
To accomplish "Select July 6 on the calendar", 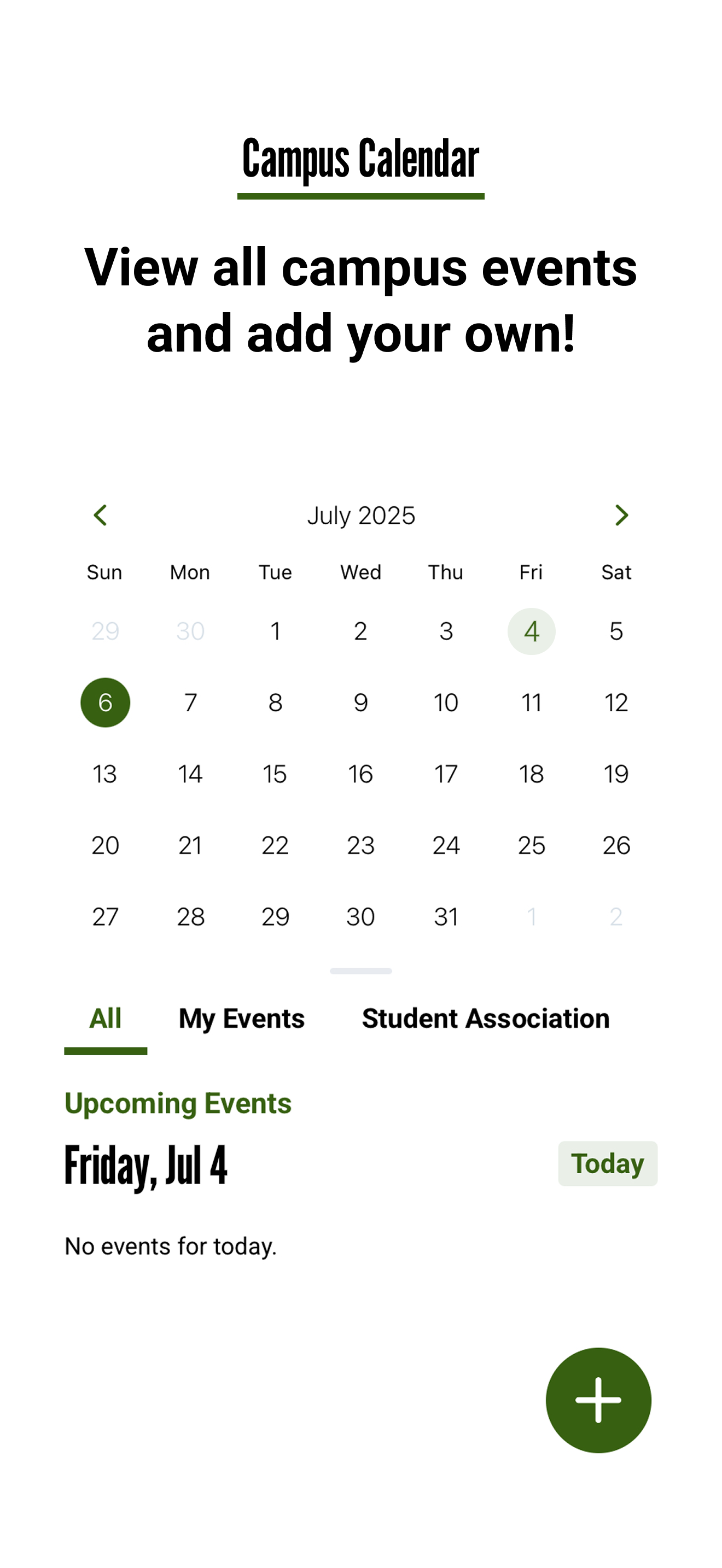I will [106, 703].
